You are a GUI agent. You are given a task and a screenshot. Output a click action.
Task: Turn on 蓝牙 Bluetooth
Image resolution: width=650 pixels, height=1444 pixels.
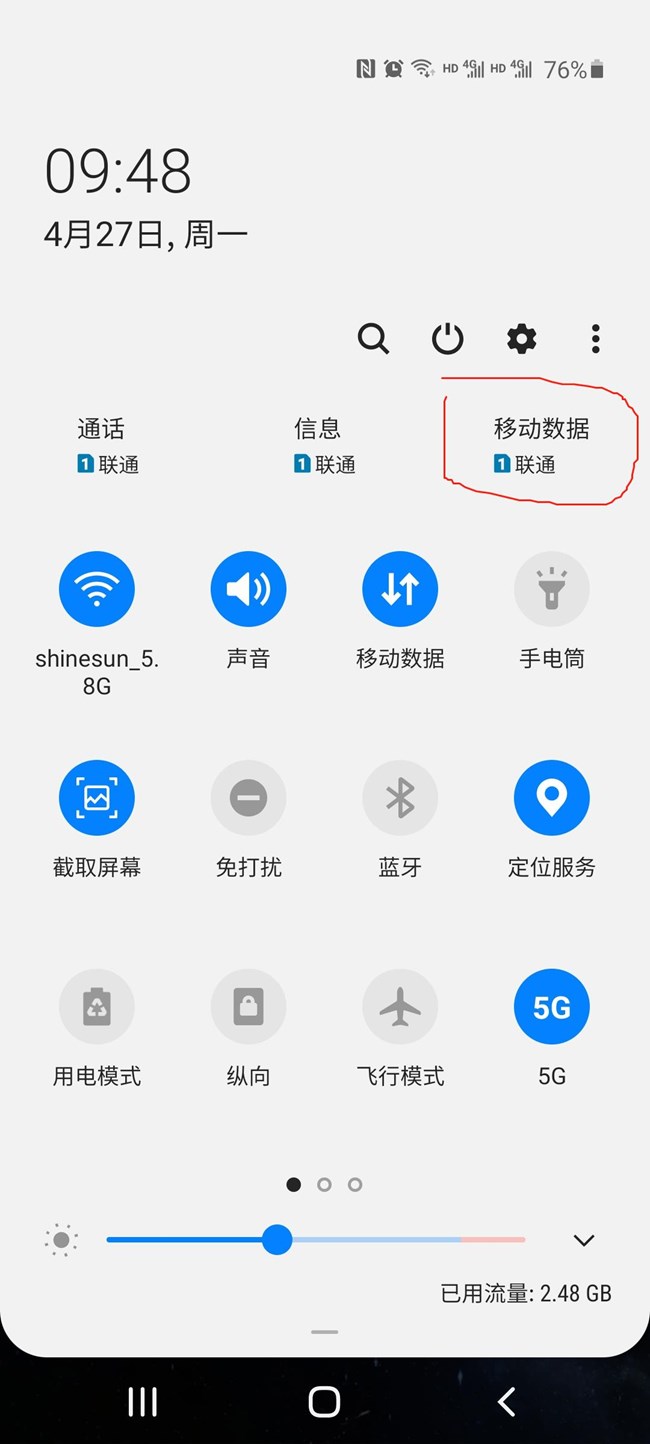(x=400, y=797)
